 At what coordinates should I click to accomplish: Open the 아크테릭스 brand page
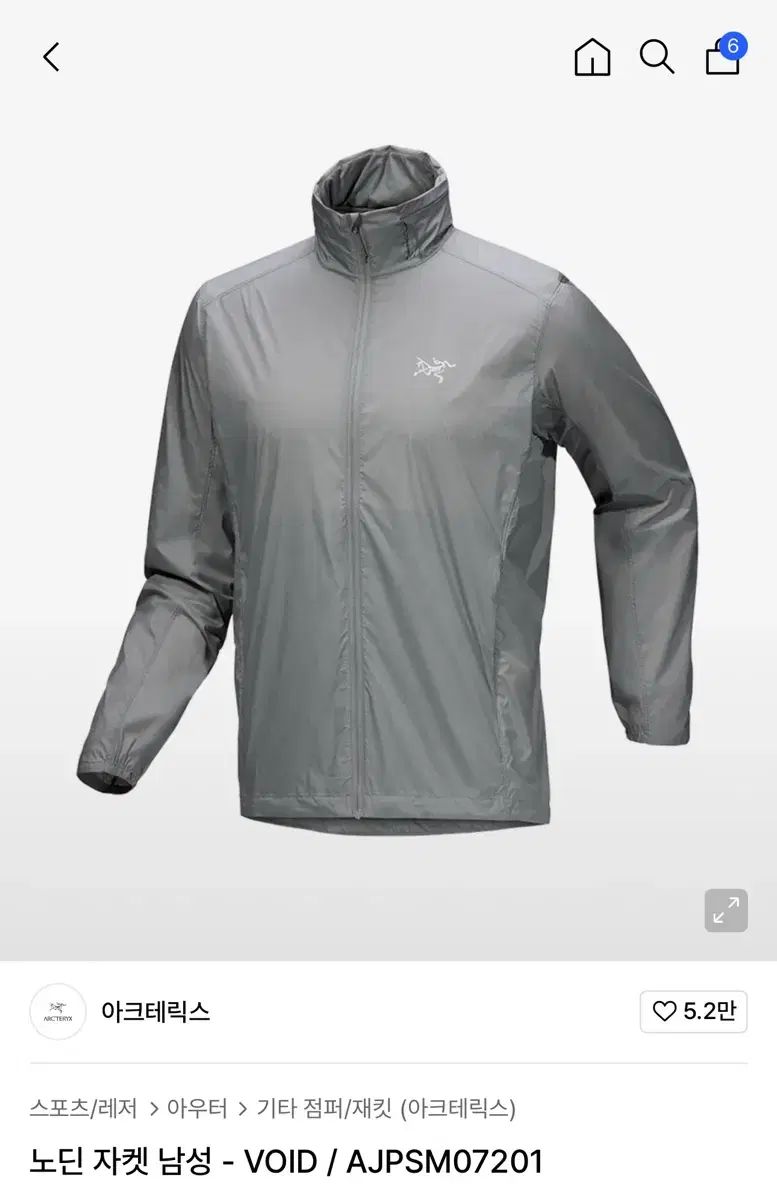(x=155, y=1011)
